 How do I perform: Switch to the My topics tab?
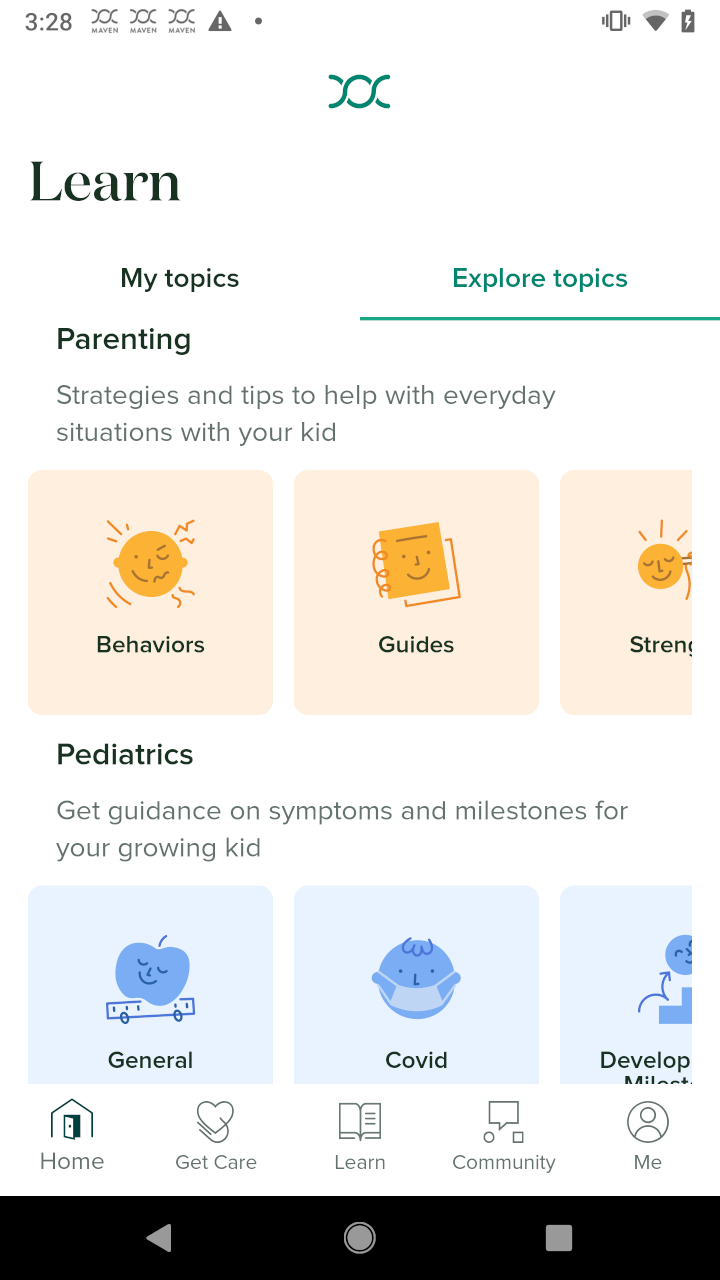coord(179,278)
